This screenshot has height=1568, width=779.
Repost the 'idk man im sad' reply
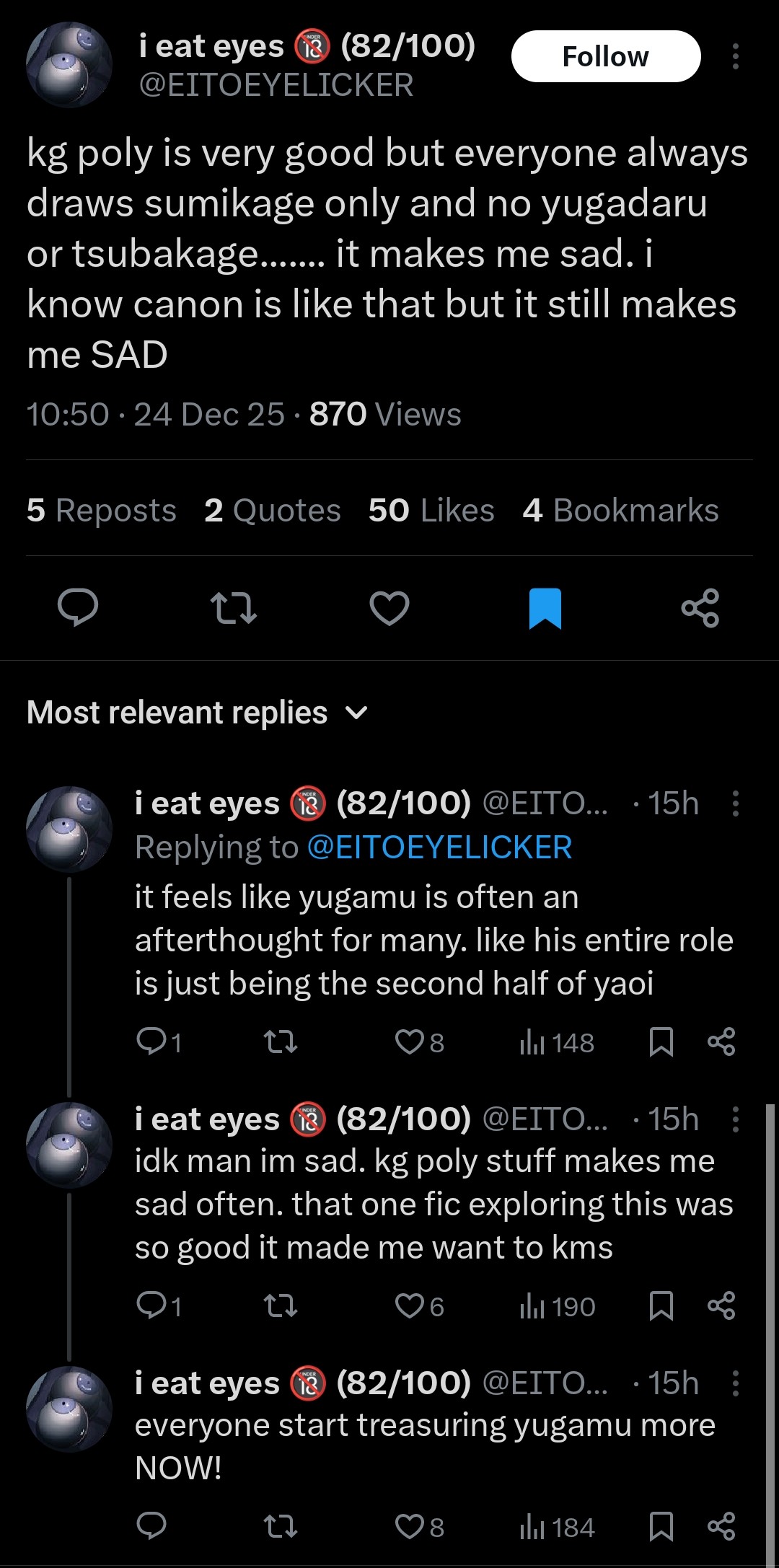(281, 1306)
